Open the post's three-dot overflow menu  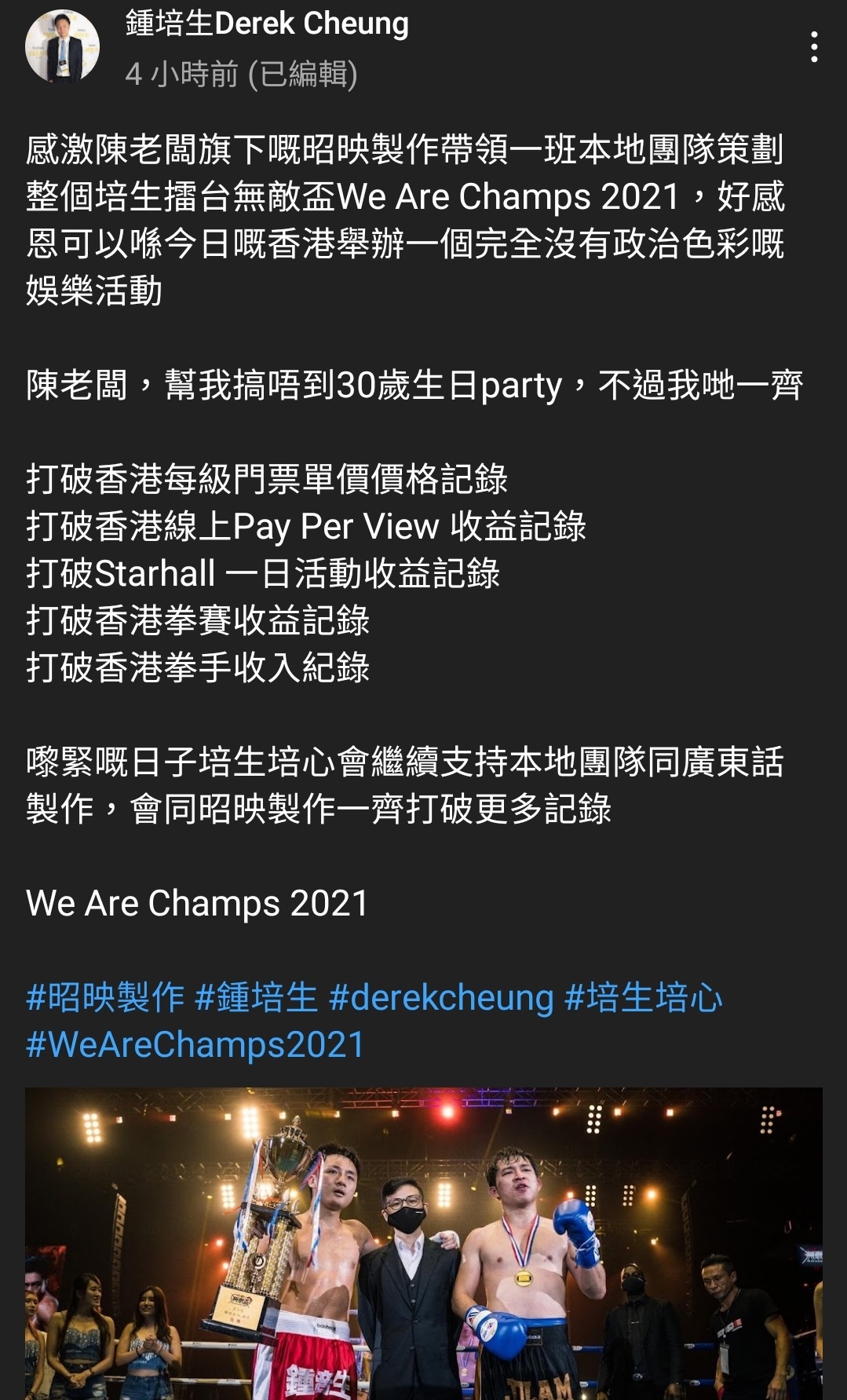[814, 47]
